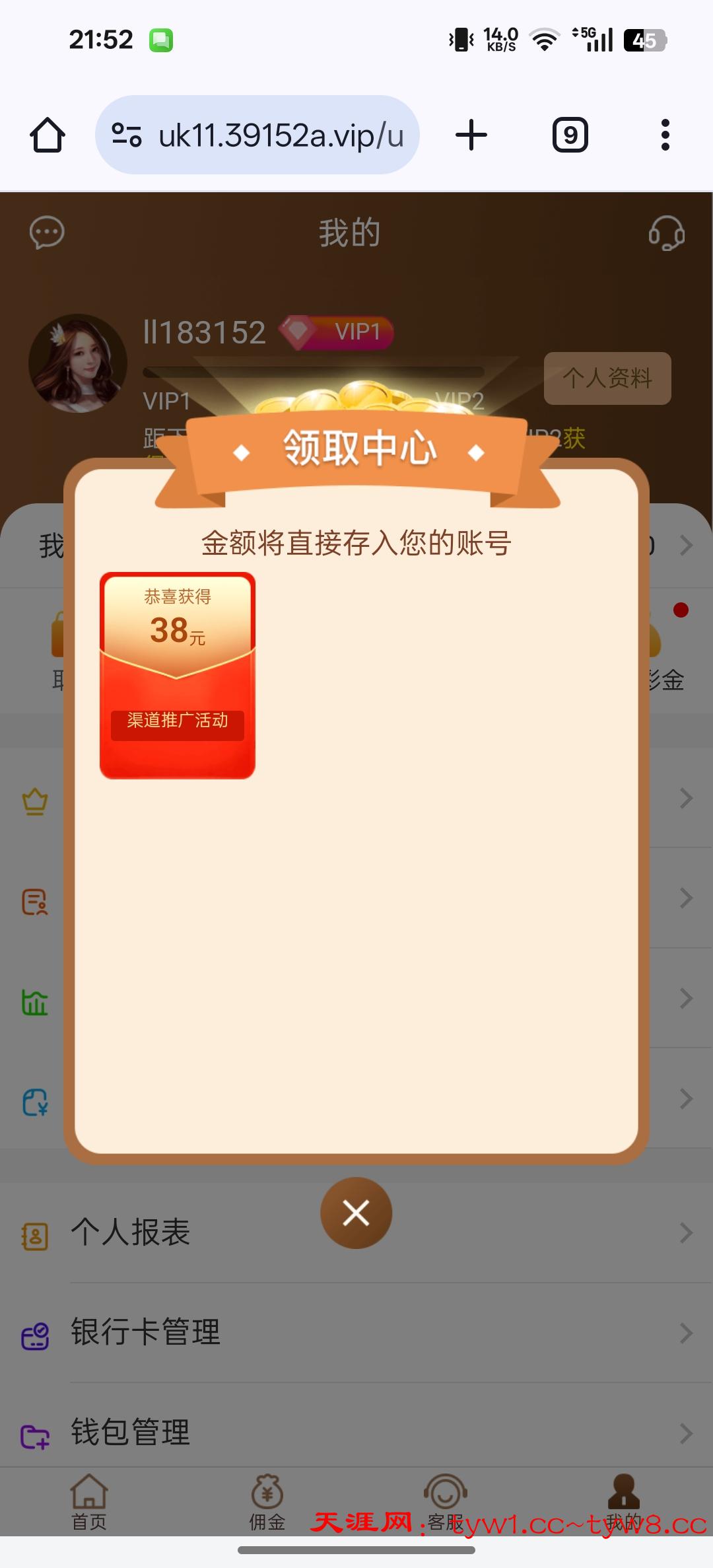This screenshot has width=713, height=1568.
Task: Open the browser home page
Action: tap(48, 135)
